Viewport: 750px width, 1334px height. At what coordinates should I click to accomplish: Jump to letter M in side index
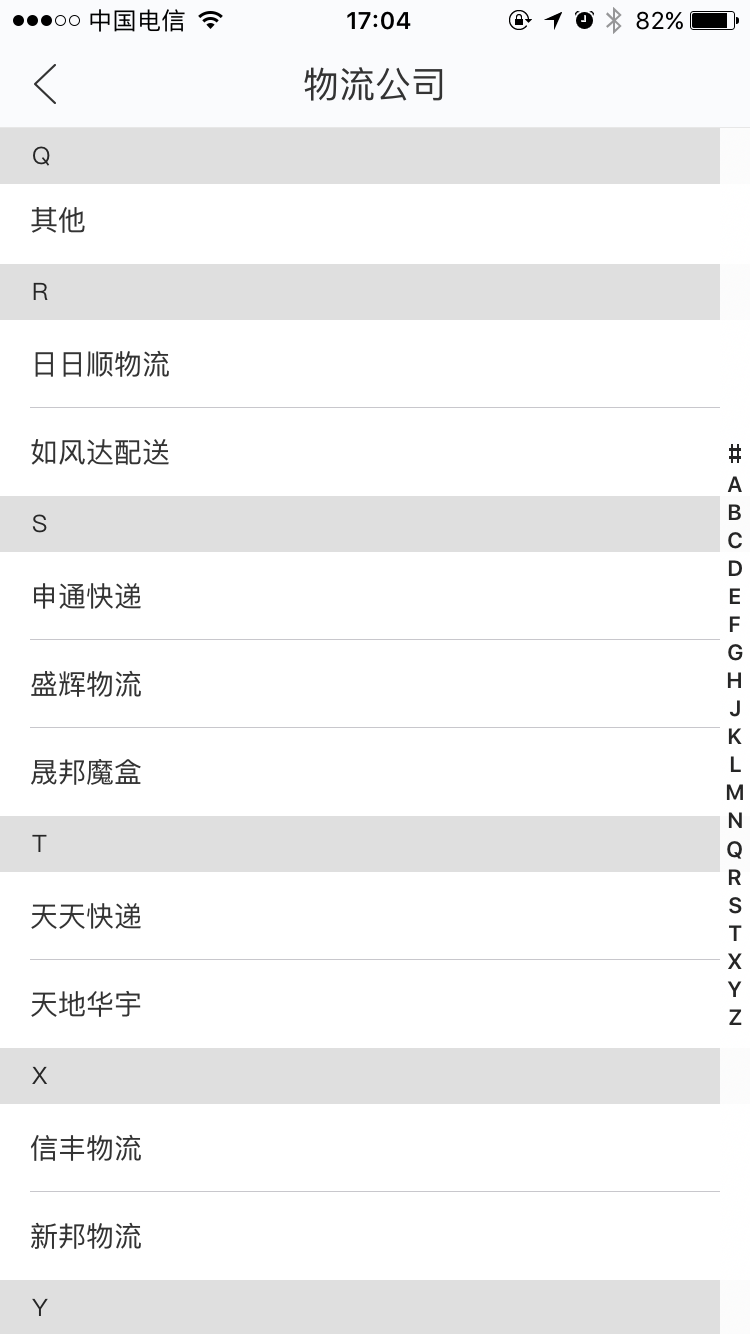[735, 793]
